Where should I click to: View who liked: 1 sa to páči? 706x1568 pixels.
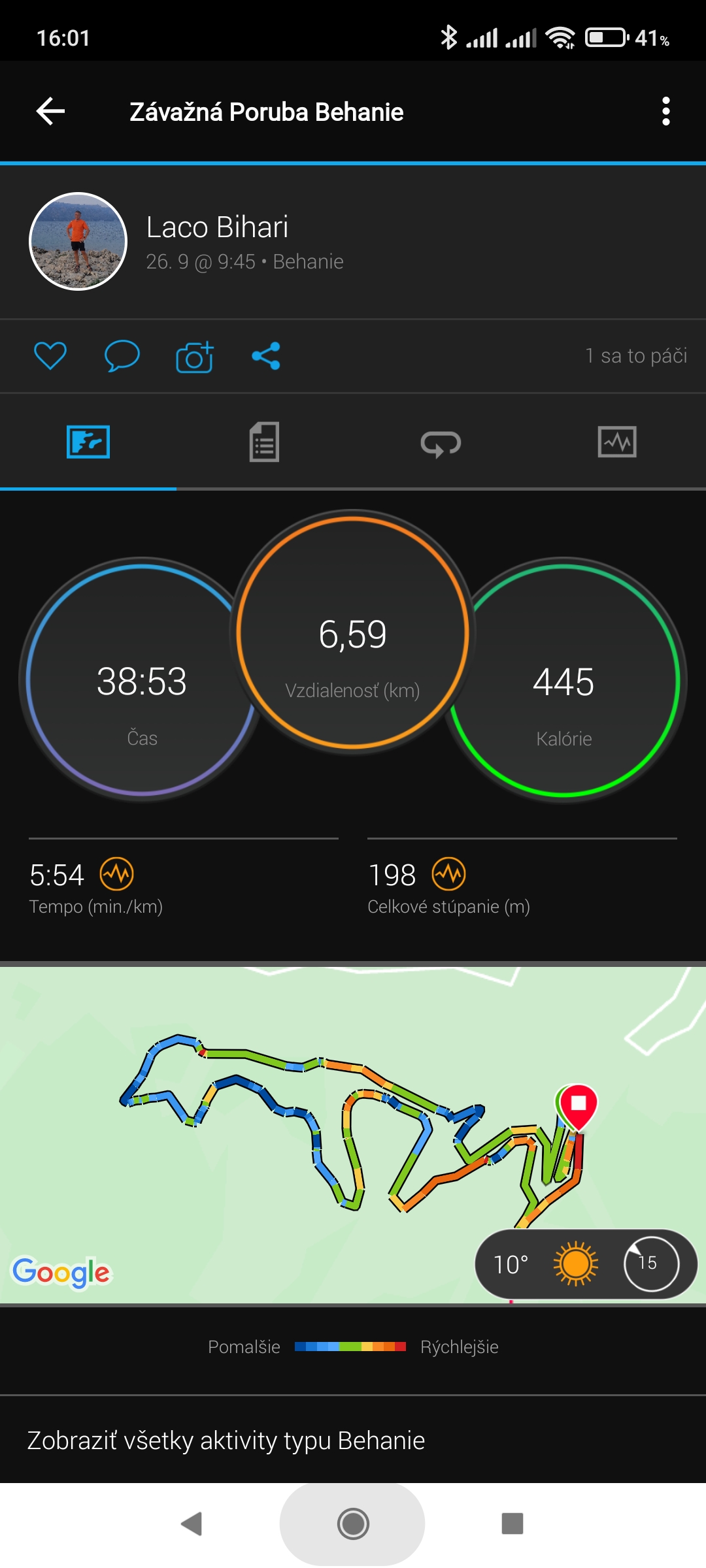pos(636,356)
